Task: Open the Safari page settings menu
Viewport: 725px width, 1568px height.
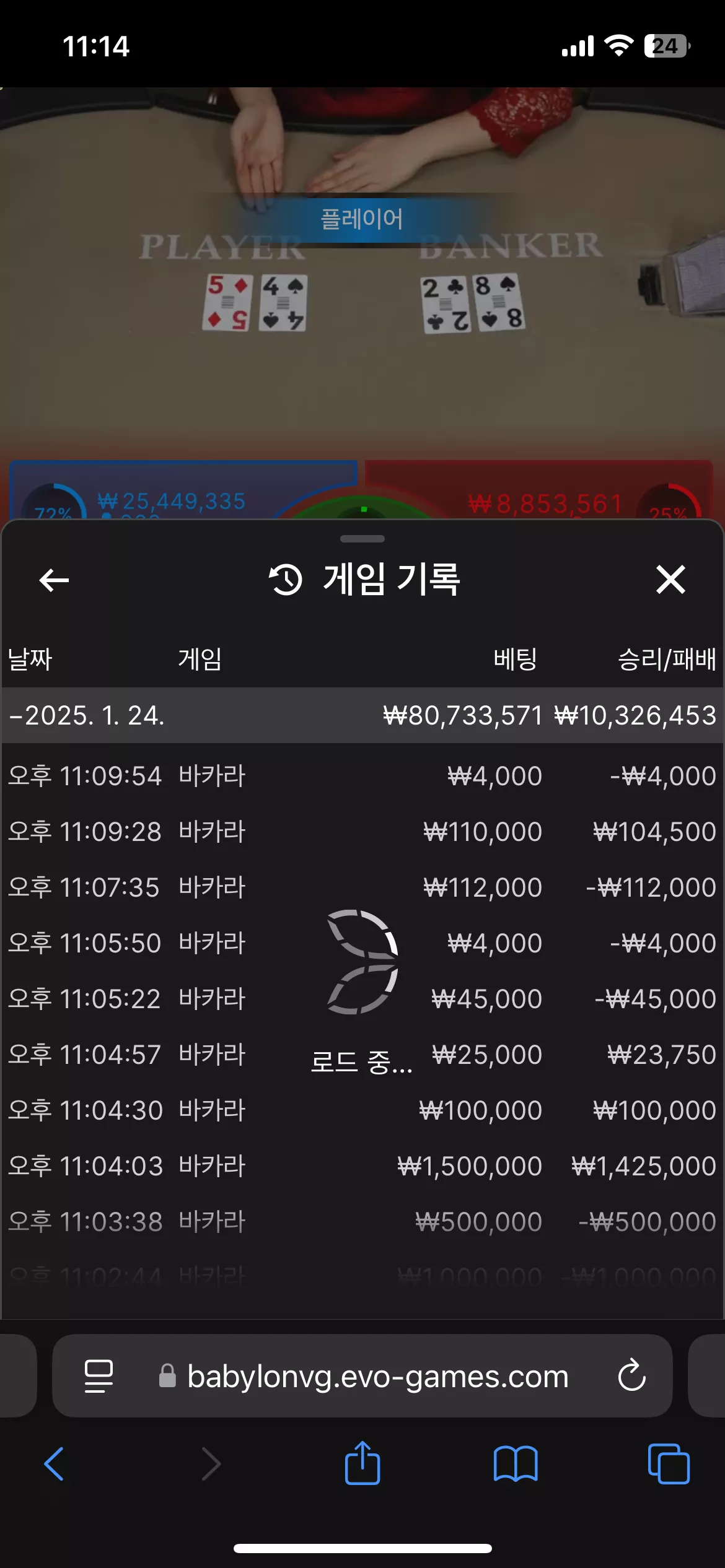Action: (x=99, y=1376)
